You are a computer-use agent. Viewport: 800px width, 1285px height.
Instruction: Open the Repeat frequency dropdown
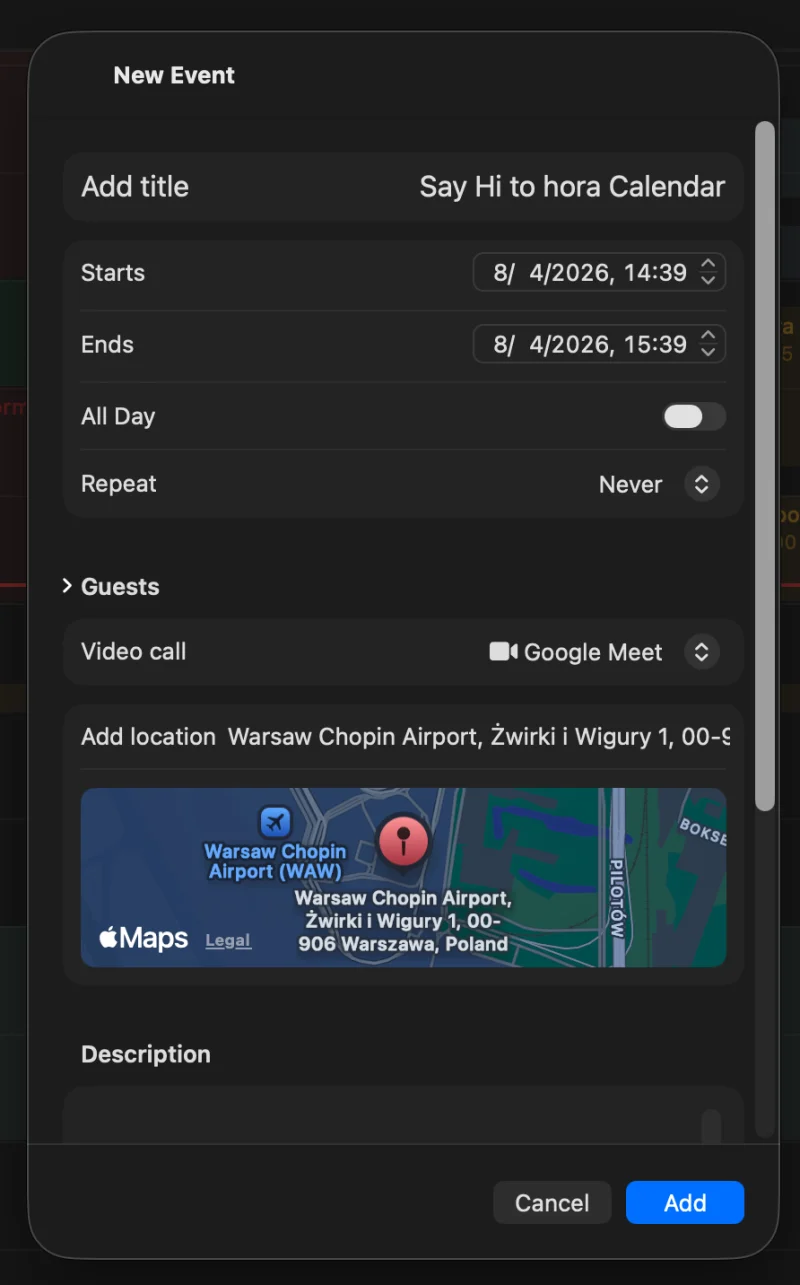(x=701, y=484)
